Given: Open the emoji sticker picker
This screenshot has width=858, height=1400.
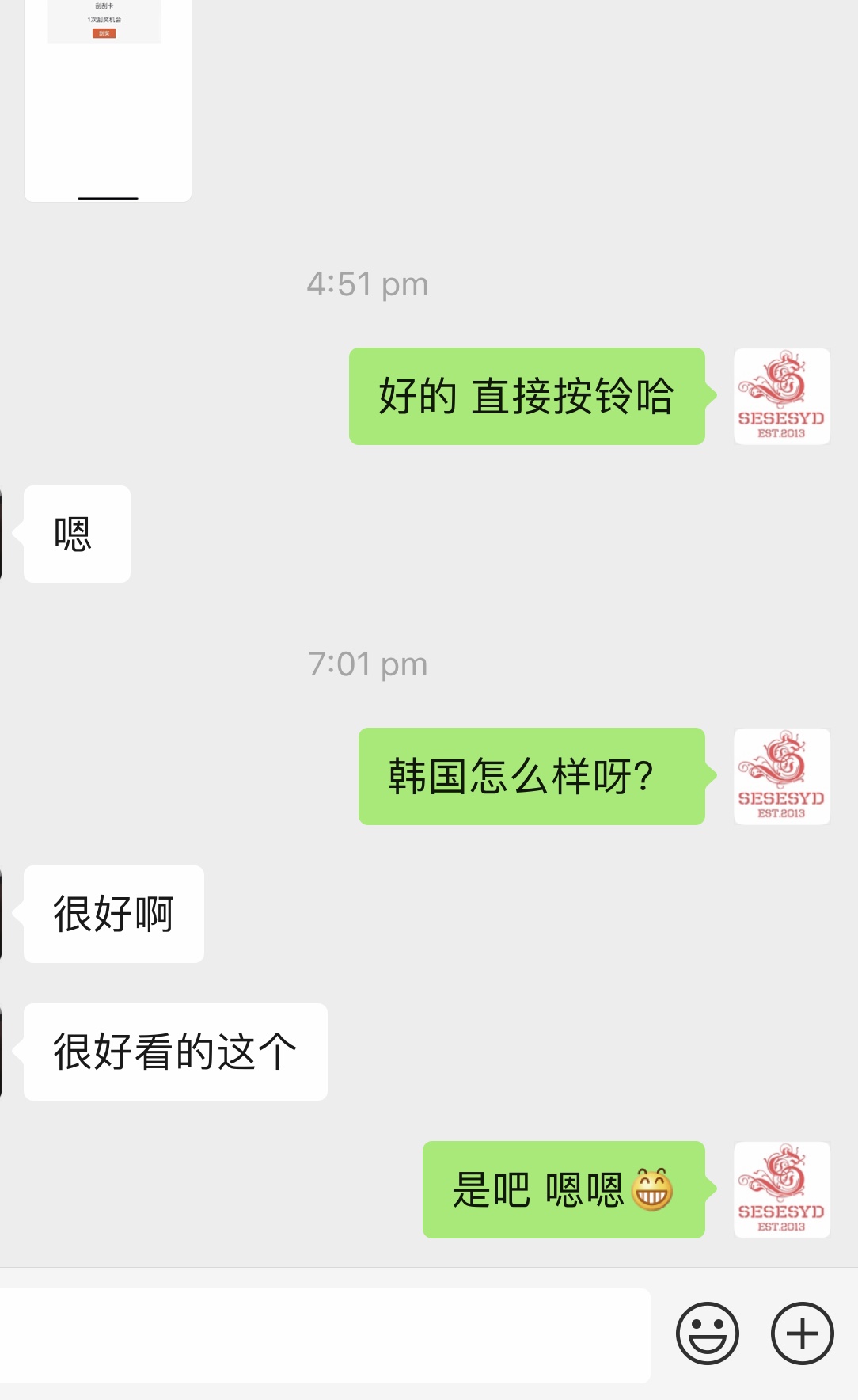Looking at the screenshot, I should (707, 1333).
